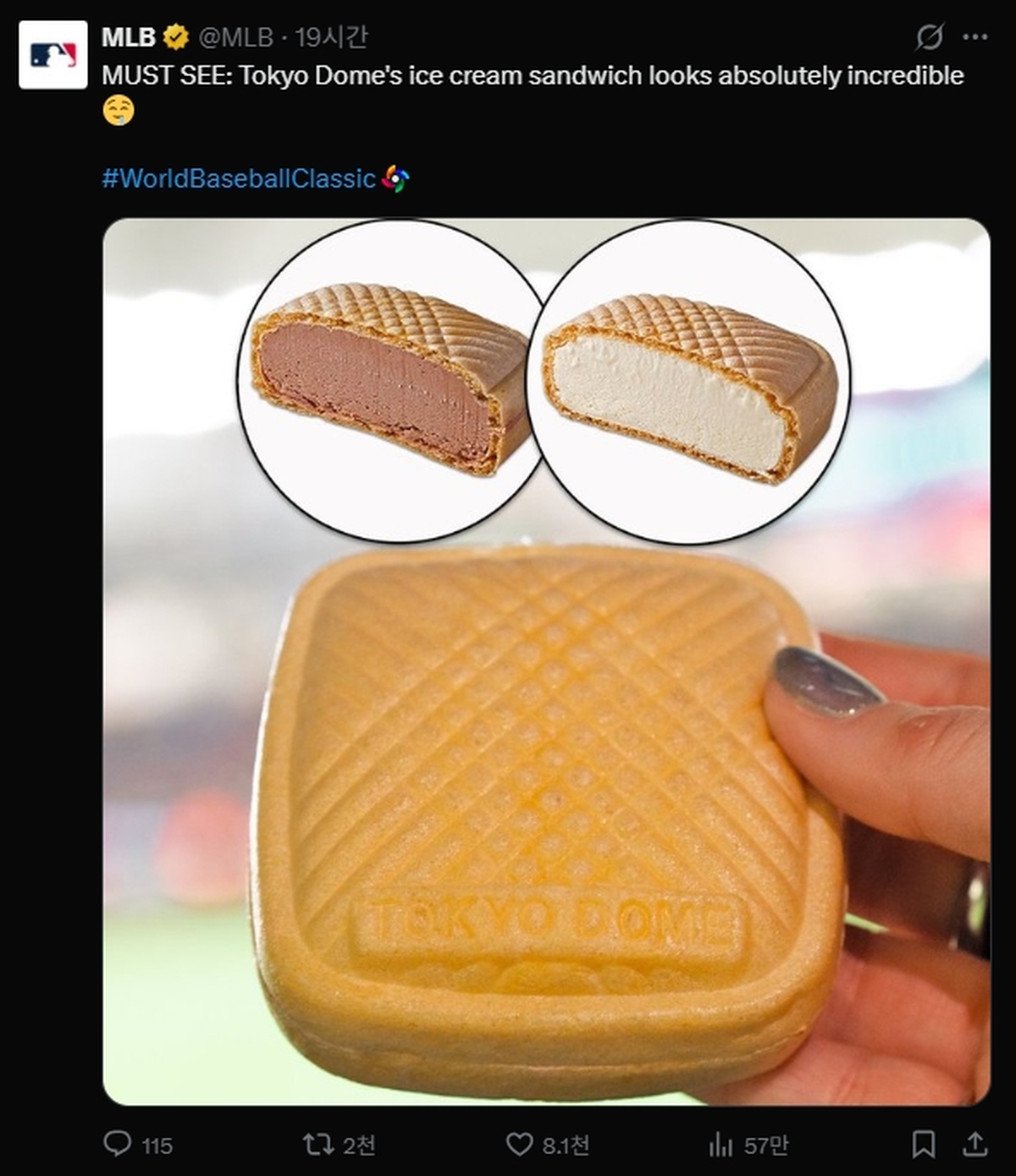This screenshot has width=1016, height=1176.
Task: Tap the Grok icon on the post
Action: point(929,37)
